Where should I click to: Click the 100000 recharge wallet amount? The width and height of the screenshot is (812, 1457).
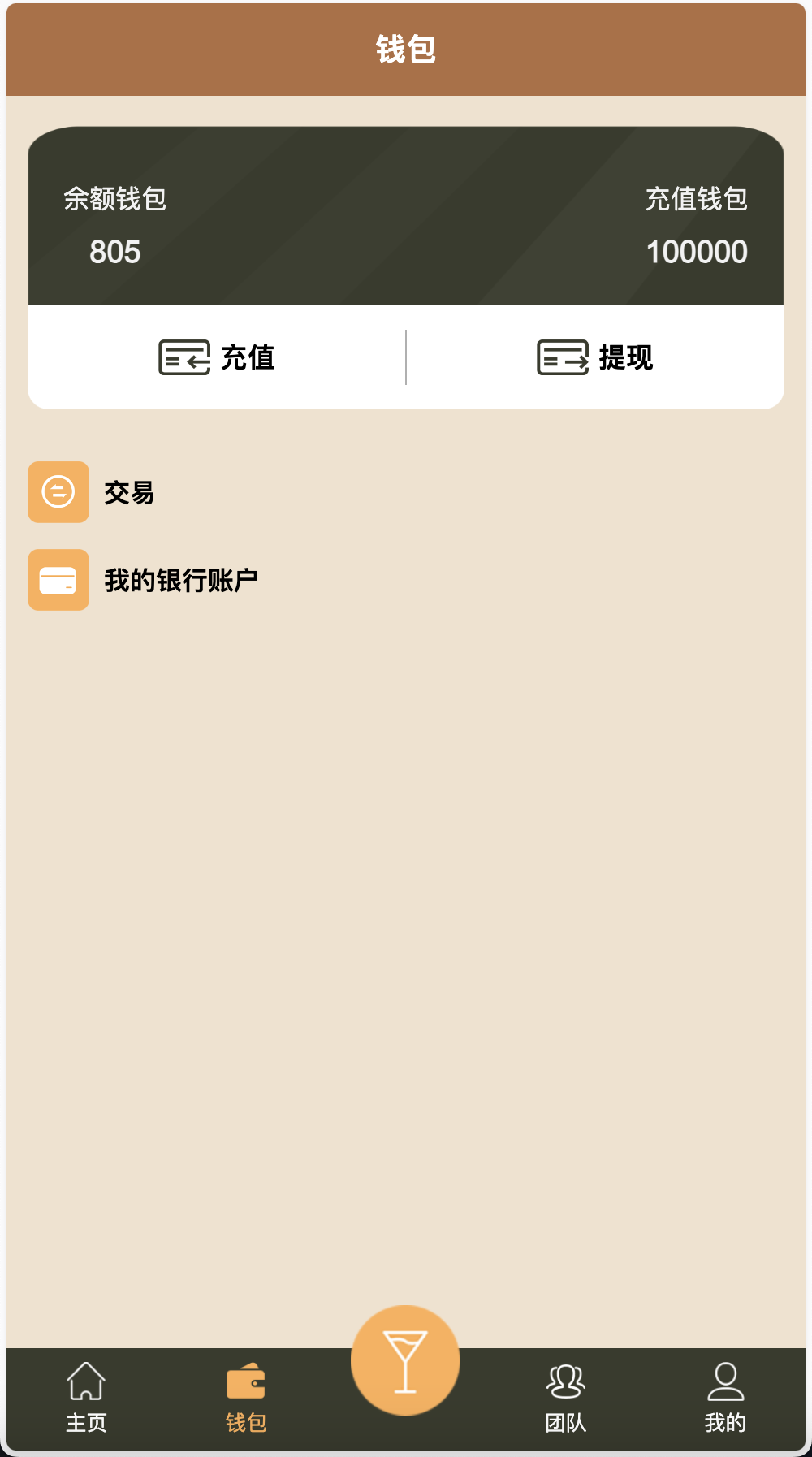click(x=697, y=252)
